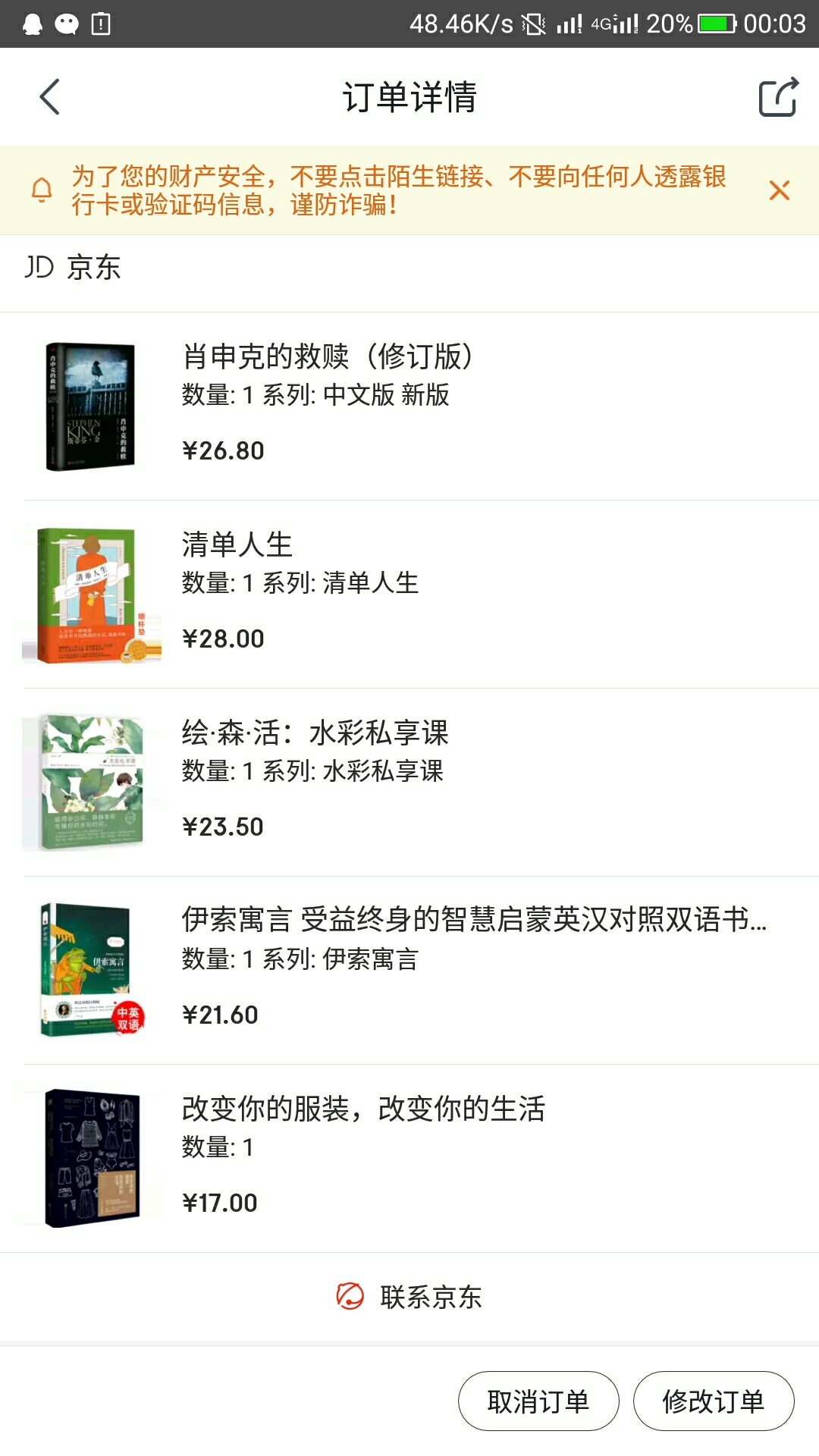Viewport: 819px width, 1456px height.
Task: Contact JD via 联系京东
Action: (410, 1297)
